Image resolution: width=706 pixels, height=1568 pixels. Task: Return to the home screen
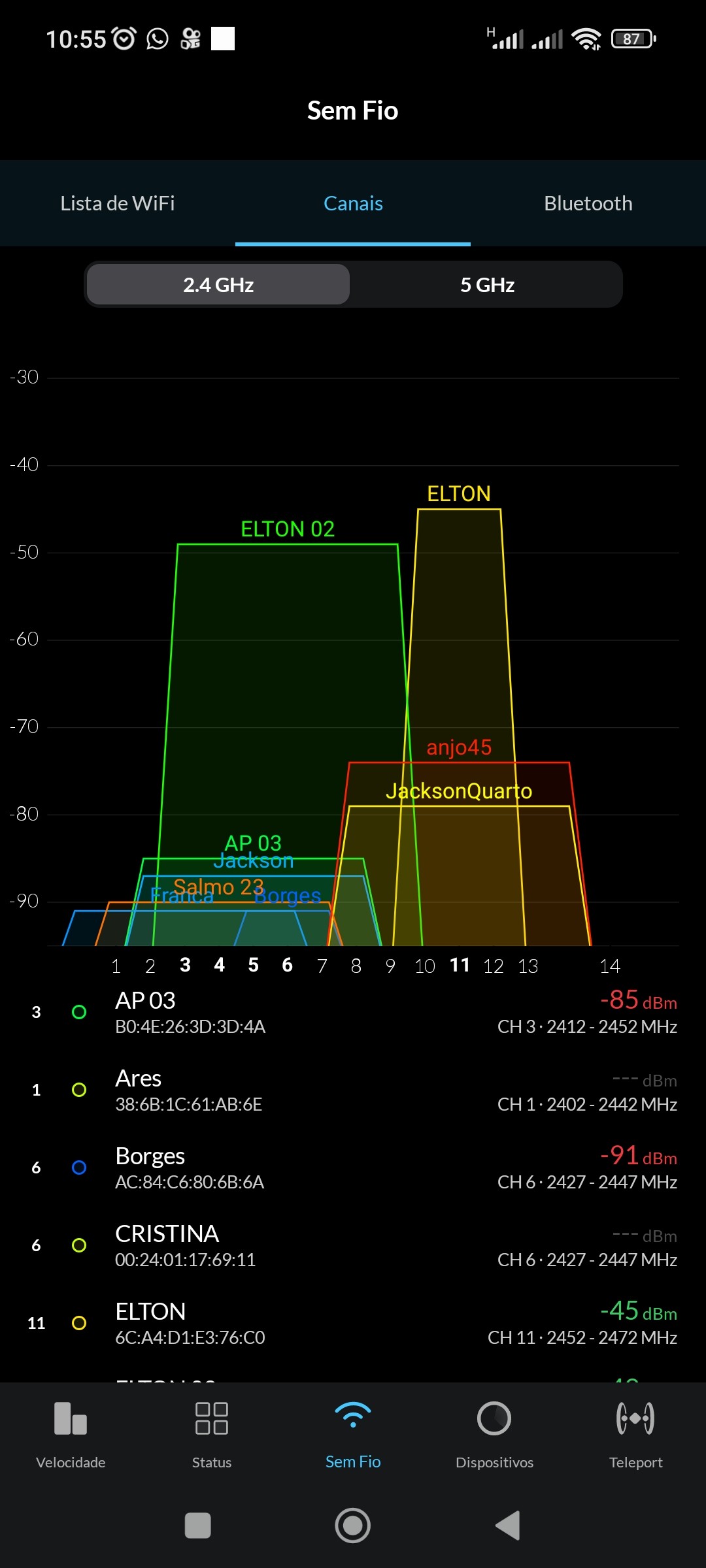[x=353, y=1526]
